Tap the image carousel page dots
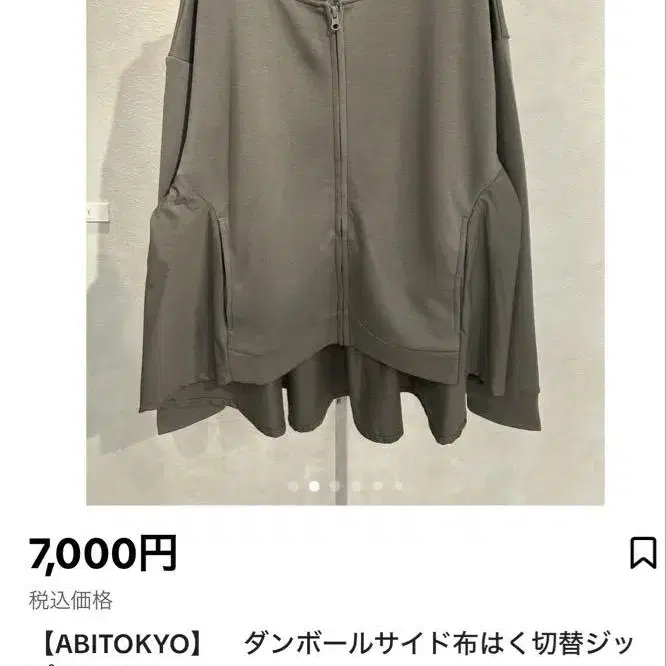Viewport: 666px width, 666px height. point(345,486)
